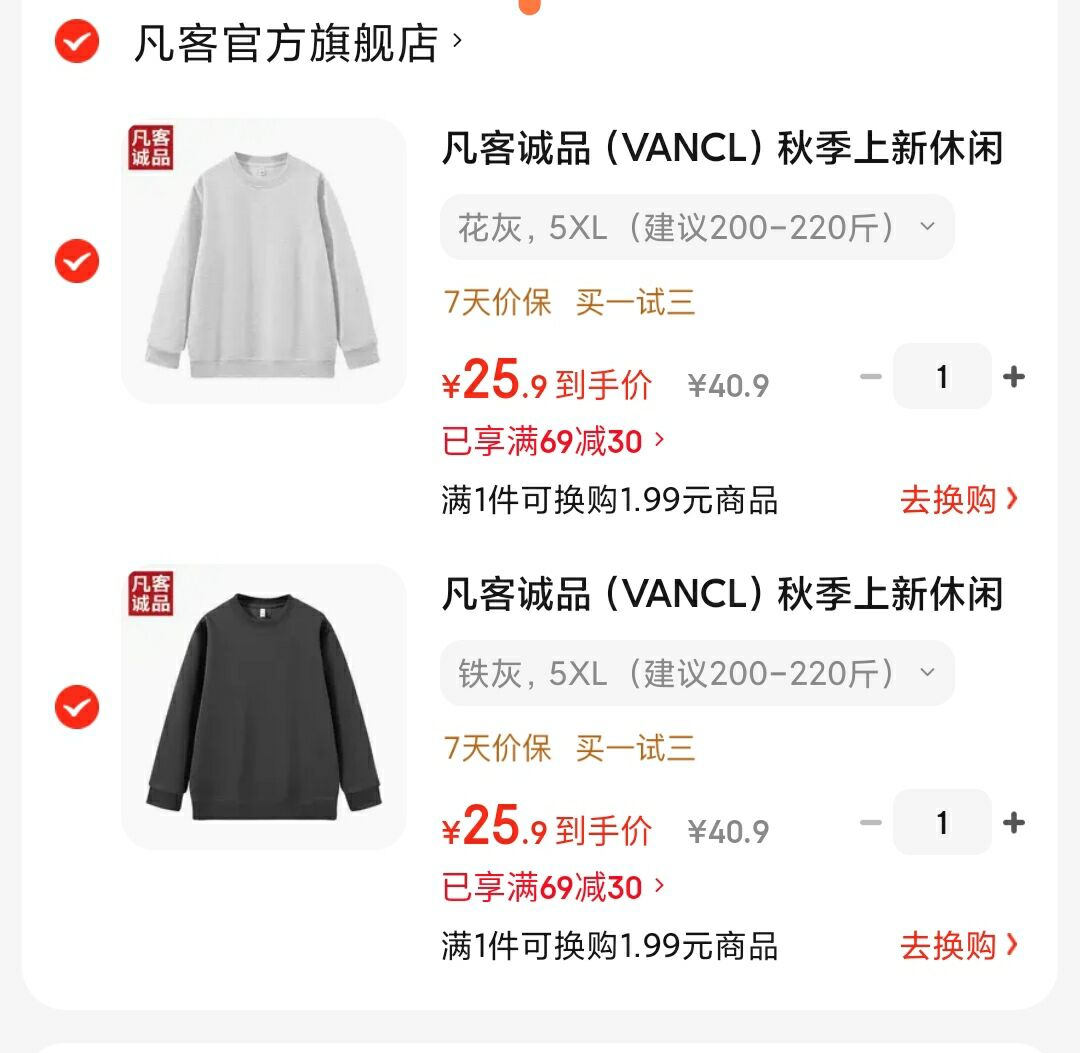
Task: Change the 铁灰, 5XL size option
Action: [697, 673]
